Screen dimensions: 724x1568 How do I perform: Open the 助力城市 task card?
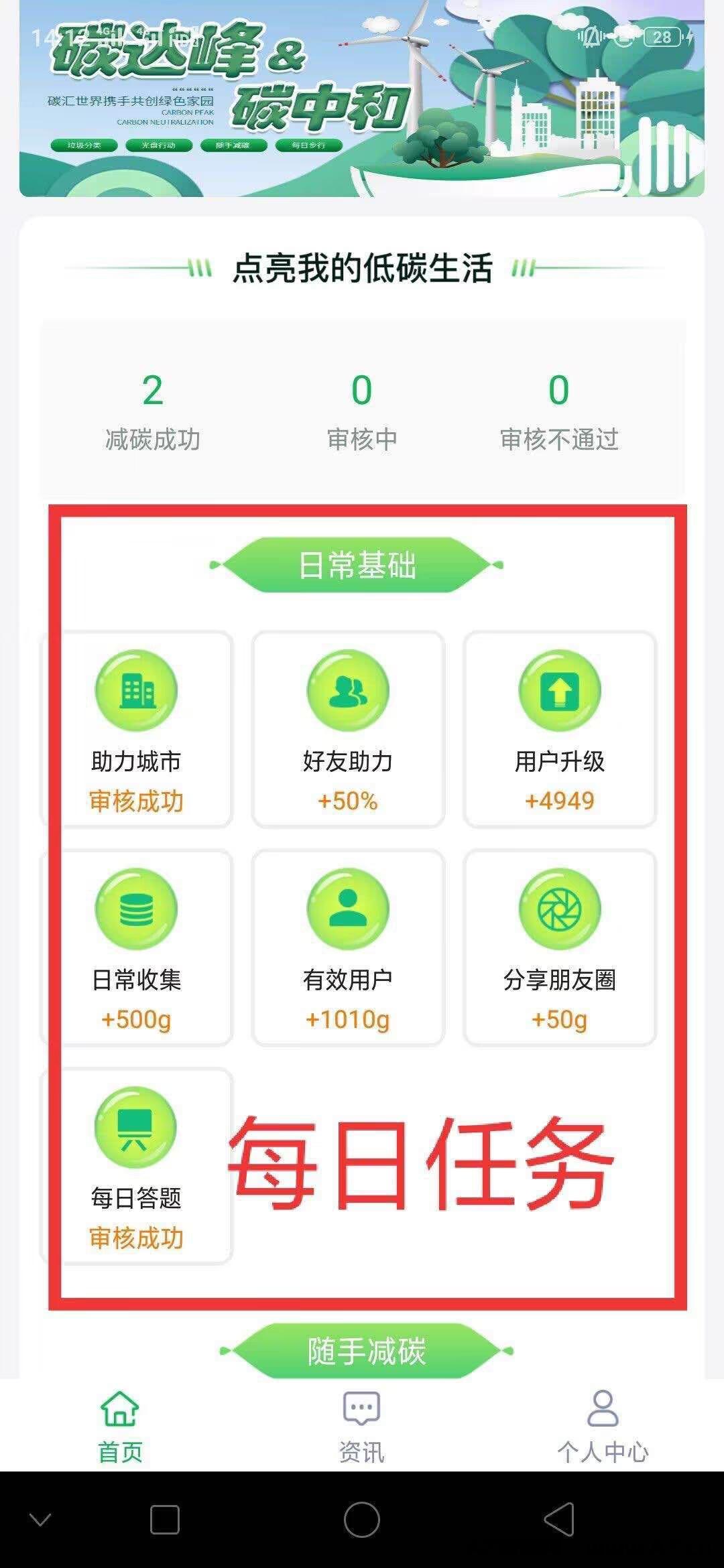137,729
